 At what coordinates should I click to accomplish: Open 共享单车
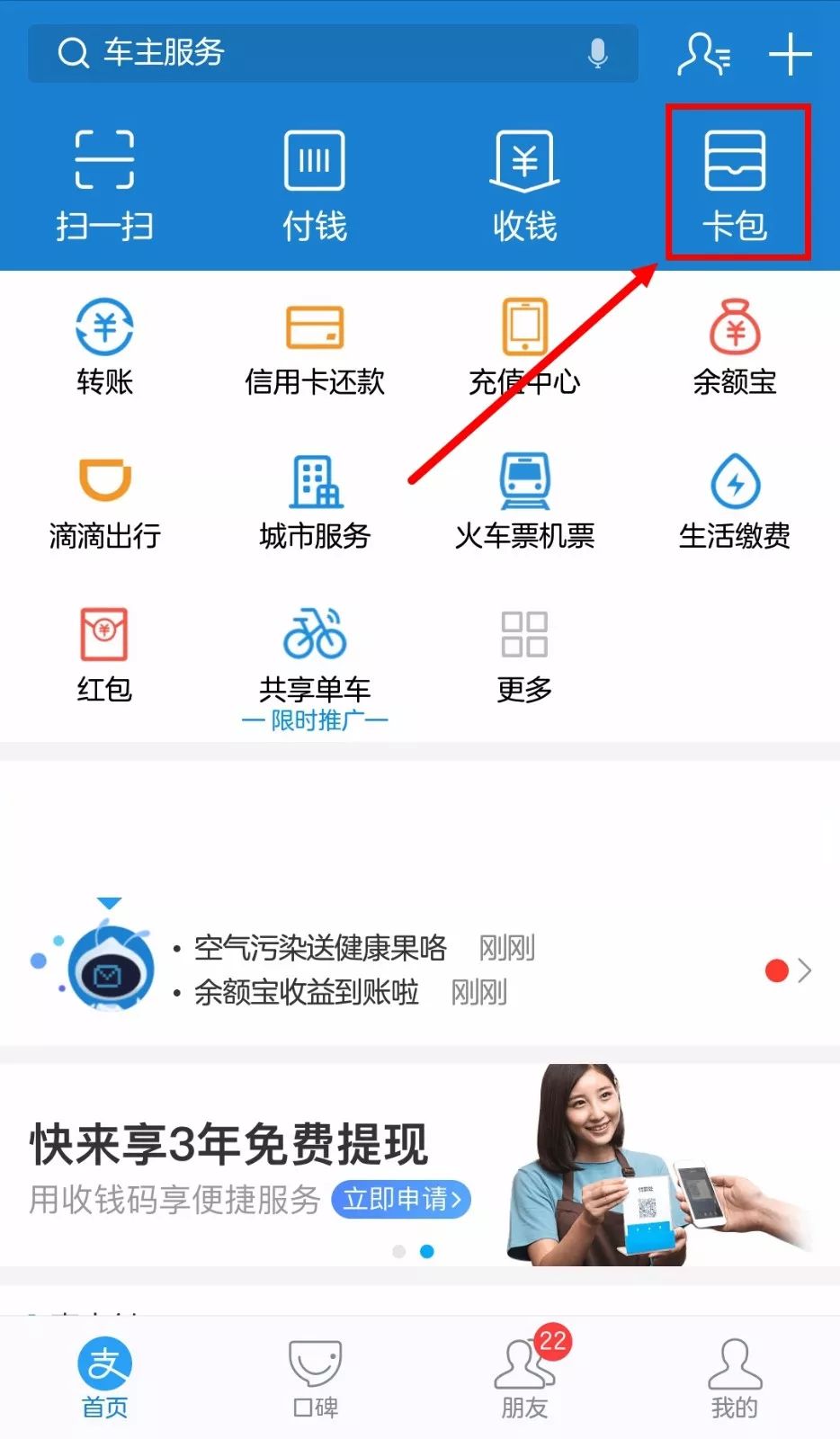(314, 654)
